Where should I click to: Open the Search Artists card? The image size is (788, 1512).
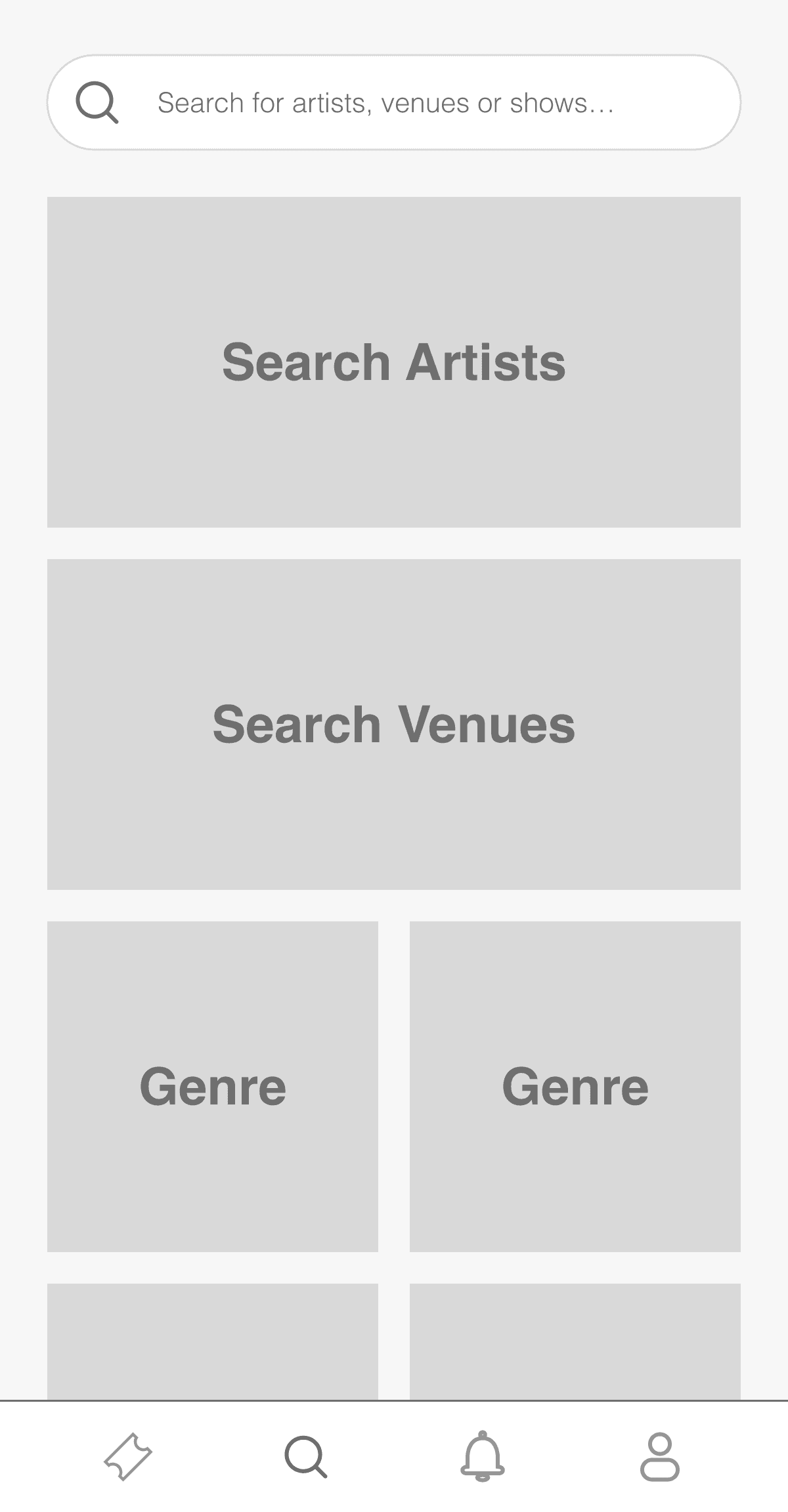coord(394,362)
